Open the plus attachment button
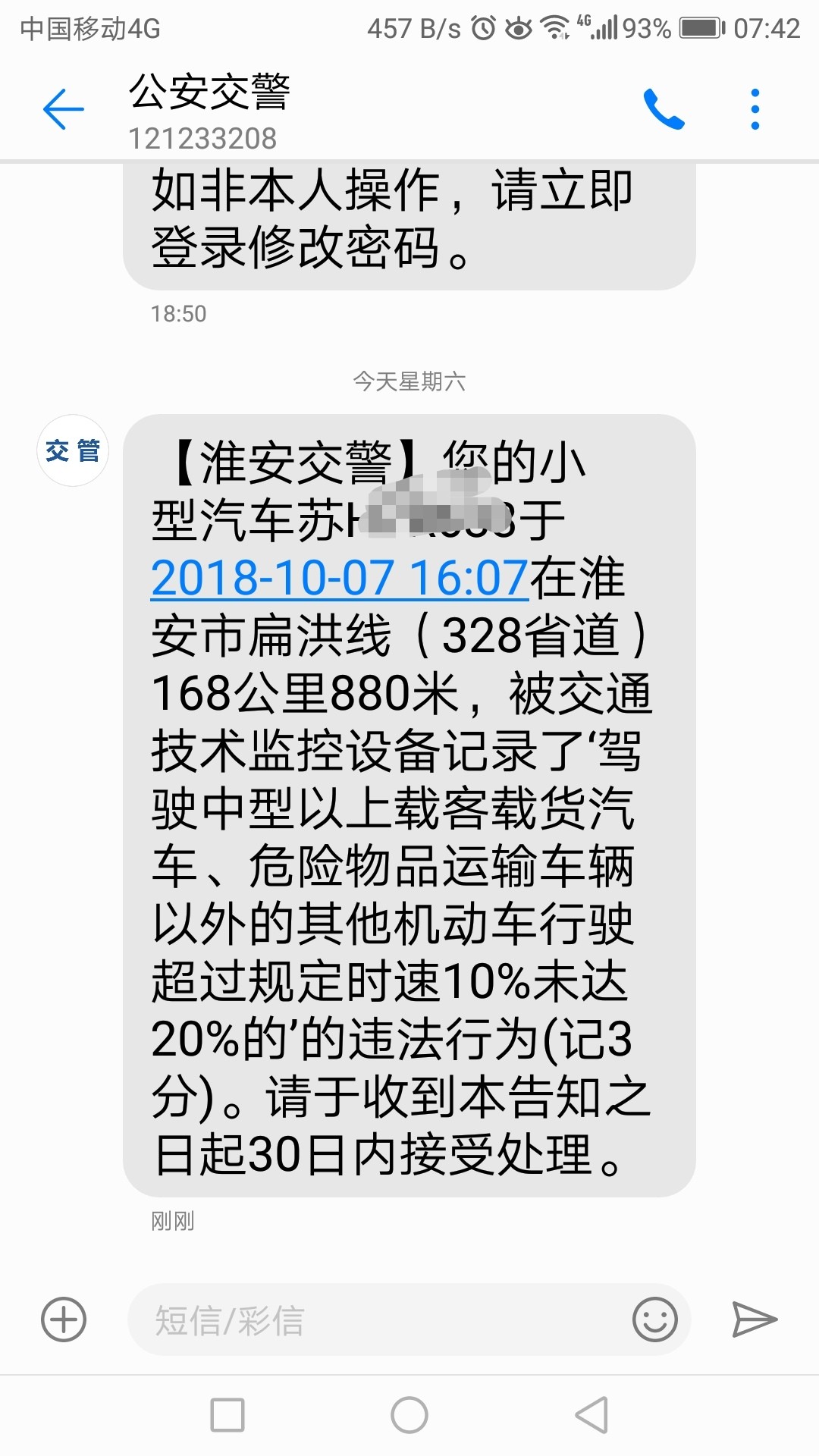This screenshot has width=819, height=1456. [64, 1319]
